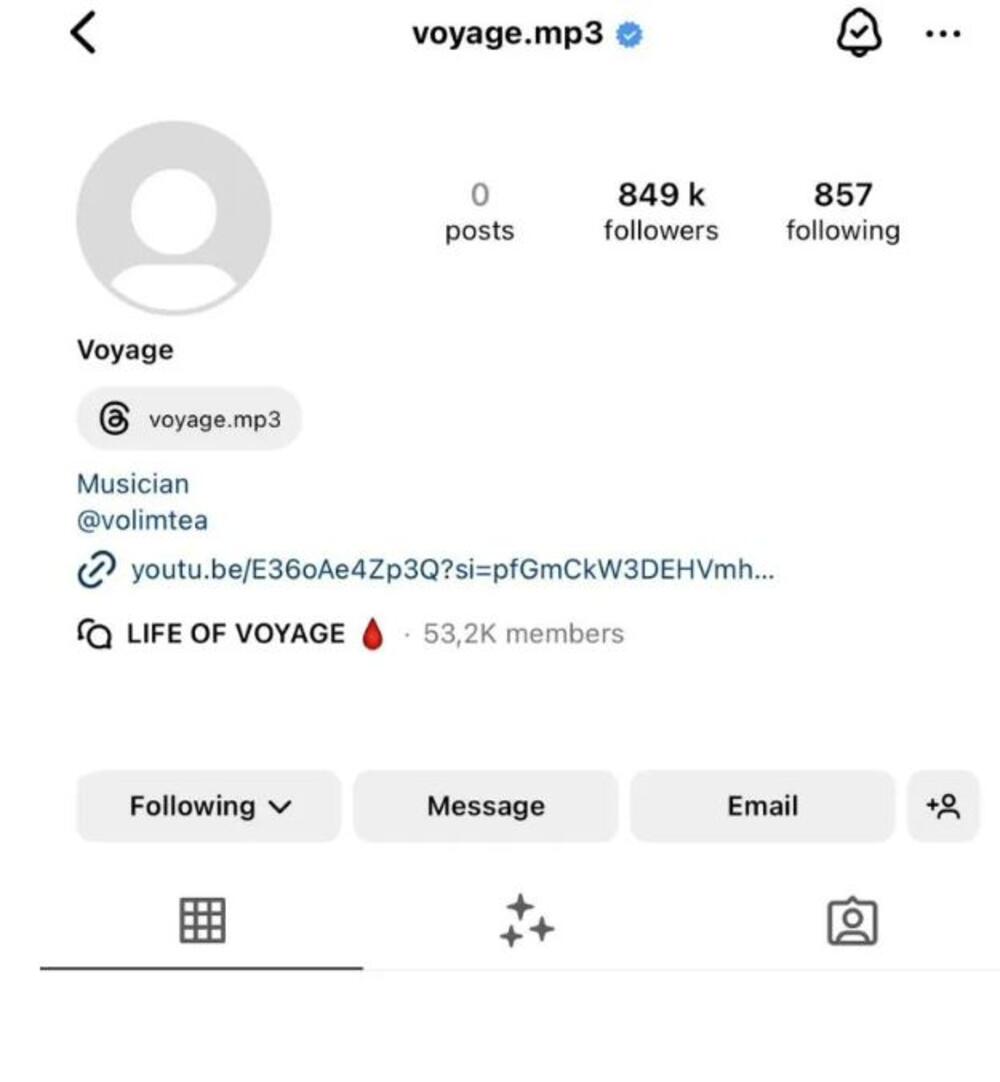Expand the Following dropdown button
Image resolution: width=1000 pixels, height=1082 pixels.
[x=209, y=806]
